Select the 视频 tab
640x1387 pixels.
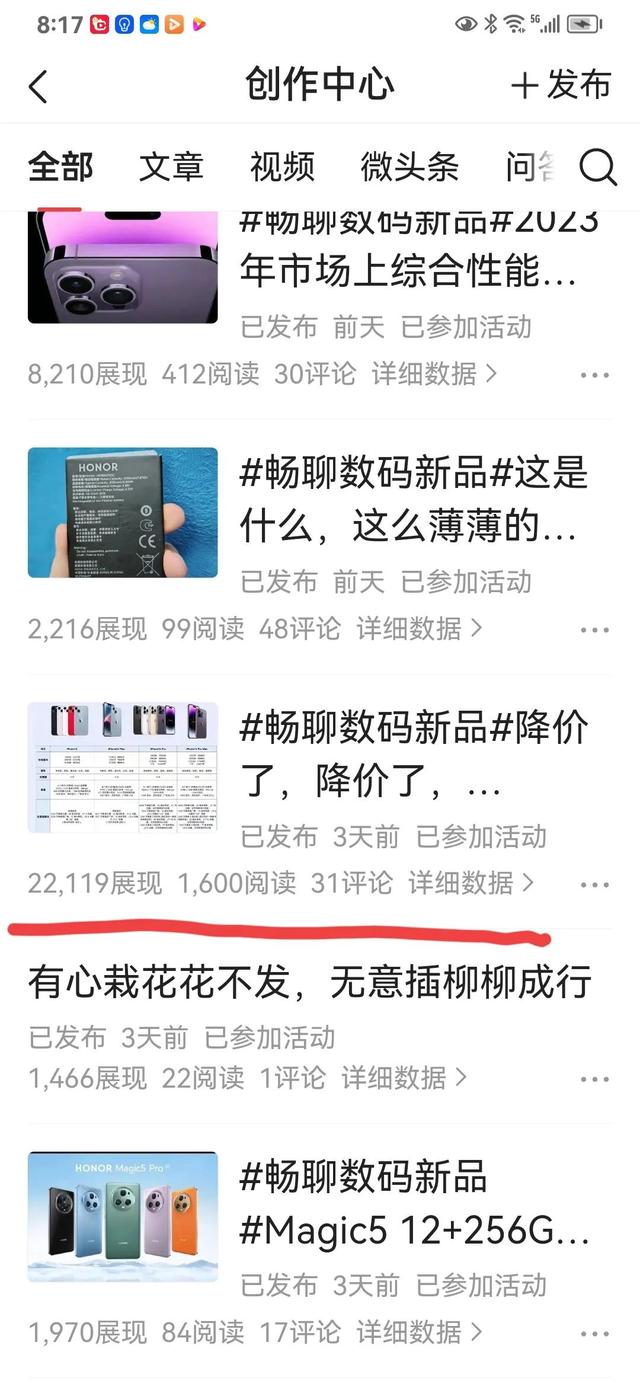coord(282,168)
